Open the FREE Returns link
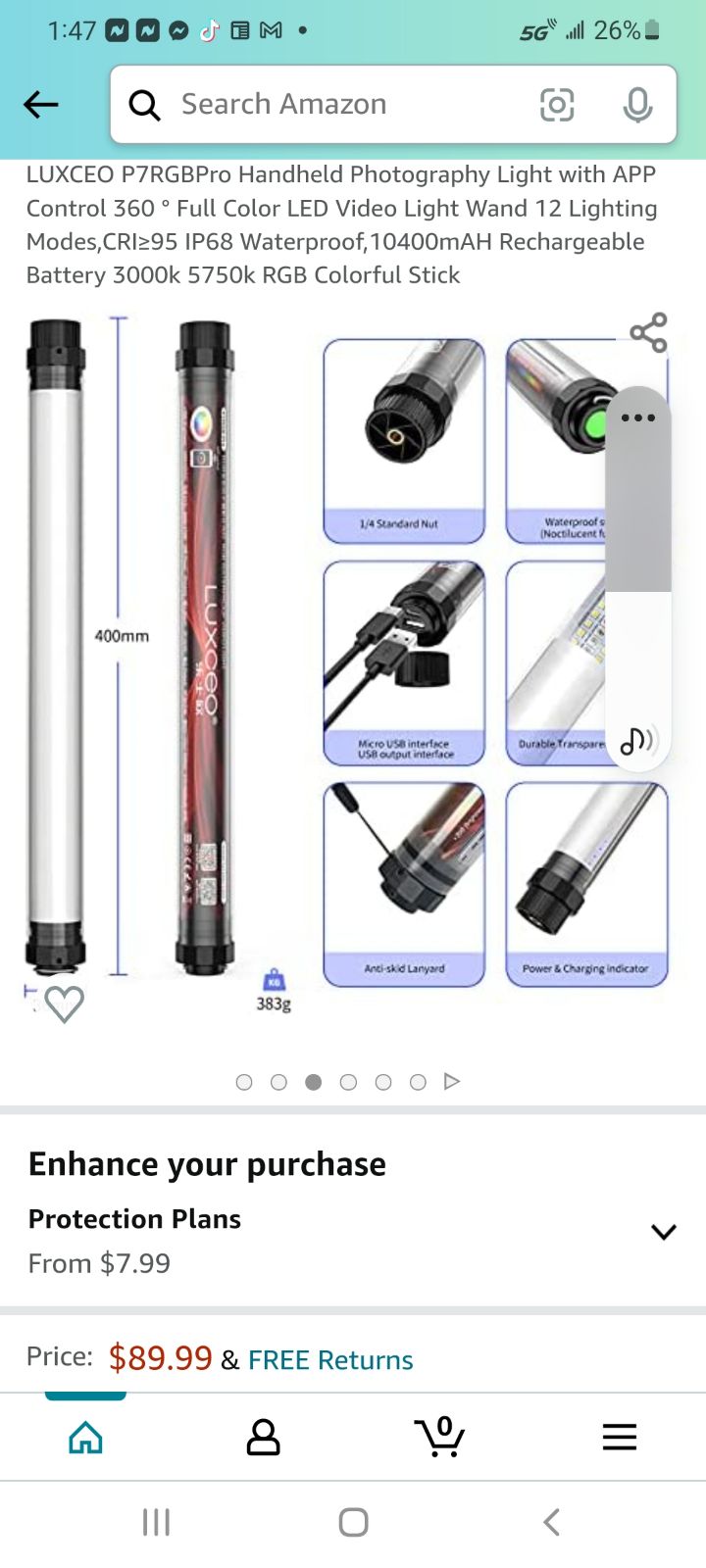Image resolution: width=706 pixels, height=1568 pixels. pyautogui.click(x=330, y=1360)
